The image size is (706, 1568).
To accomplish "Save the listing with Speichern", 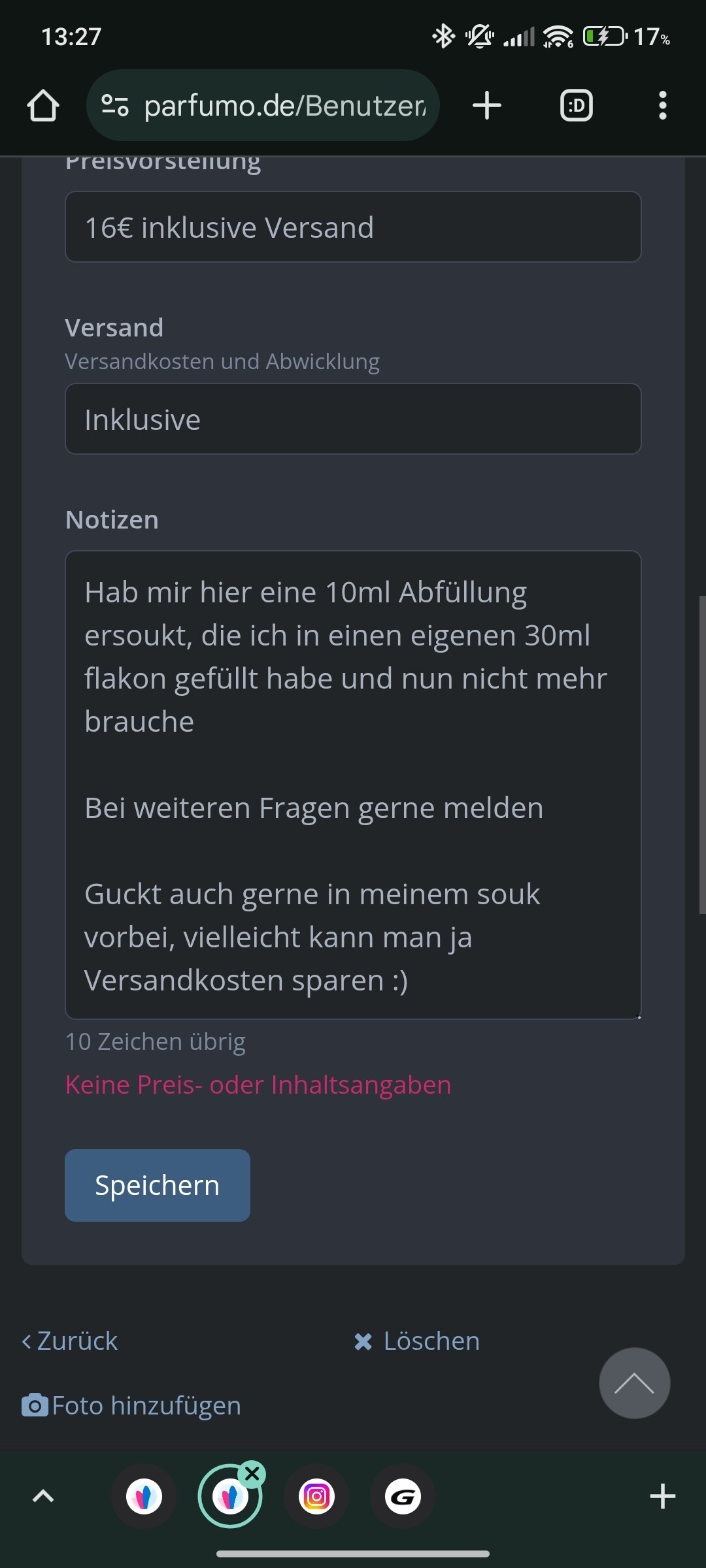I will [158, 1185].
